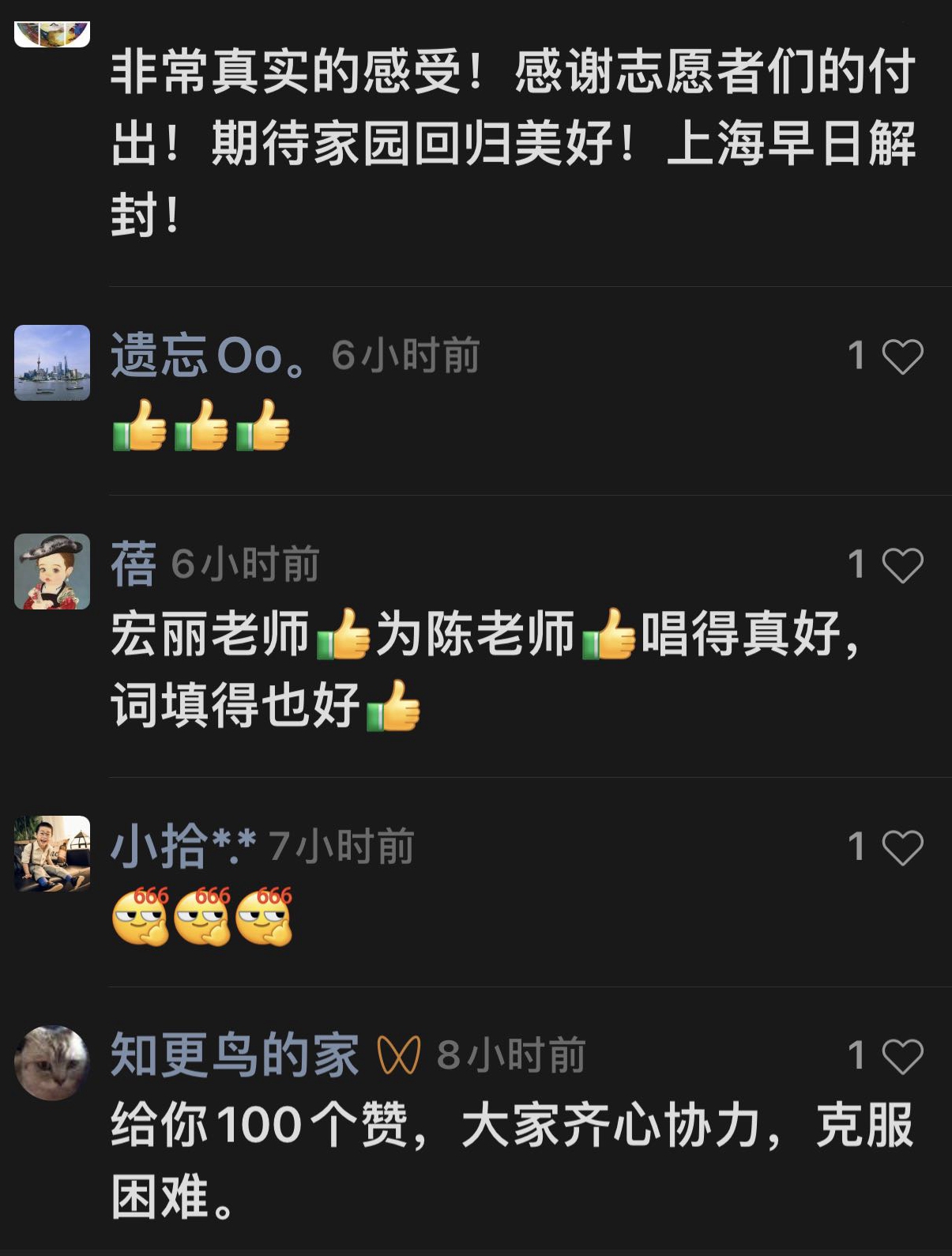Open 遗忘Oo。's profile avatar

click(52, 363)
